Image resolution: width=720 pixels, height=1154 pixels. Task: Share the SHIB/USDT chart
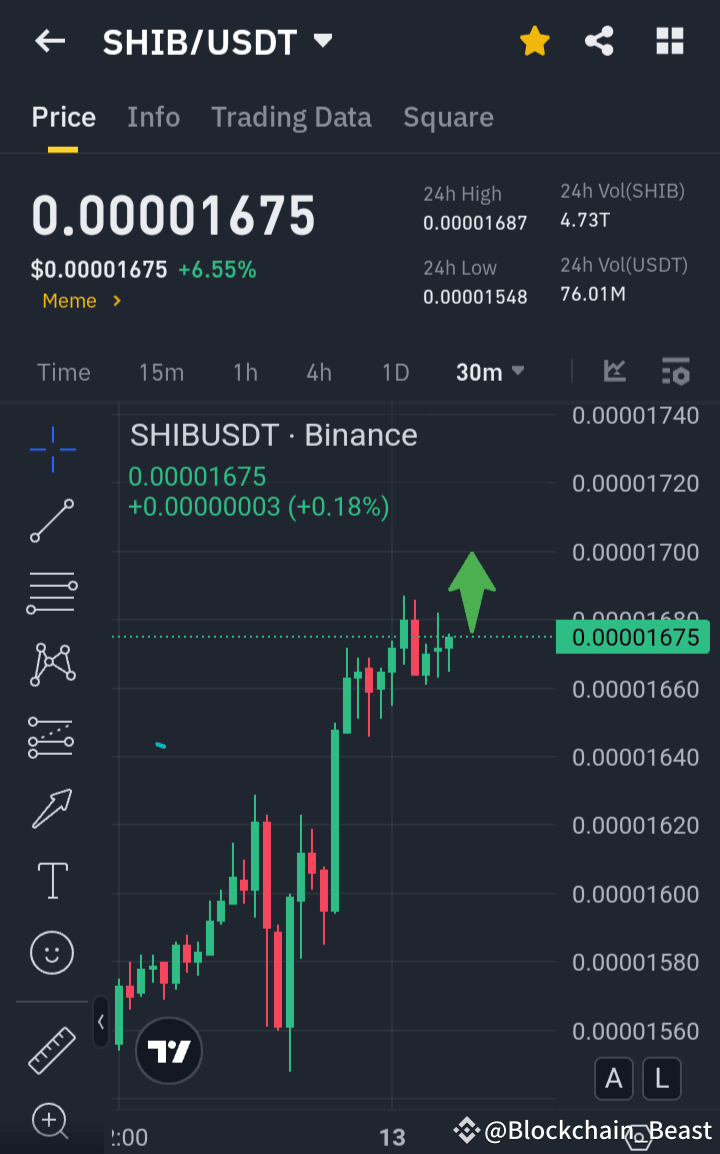tap(599, 41)
